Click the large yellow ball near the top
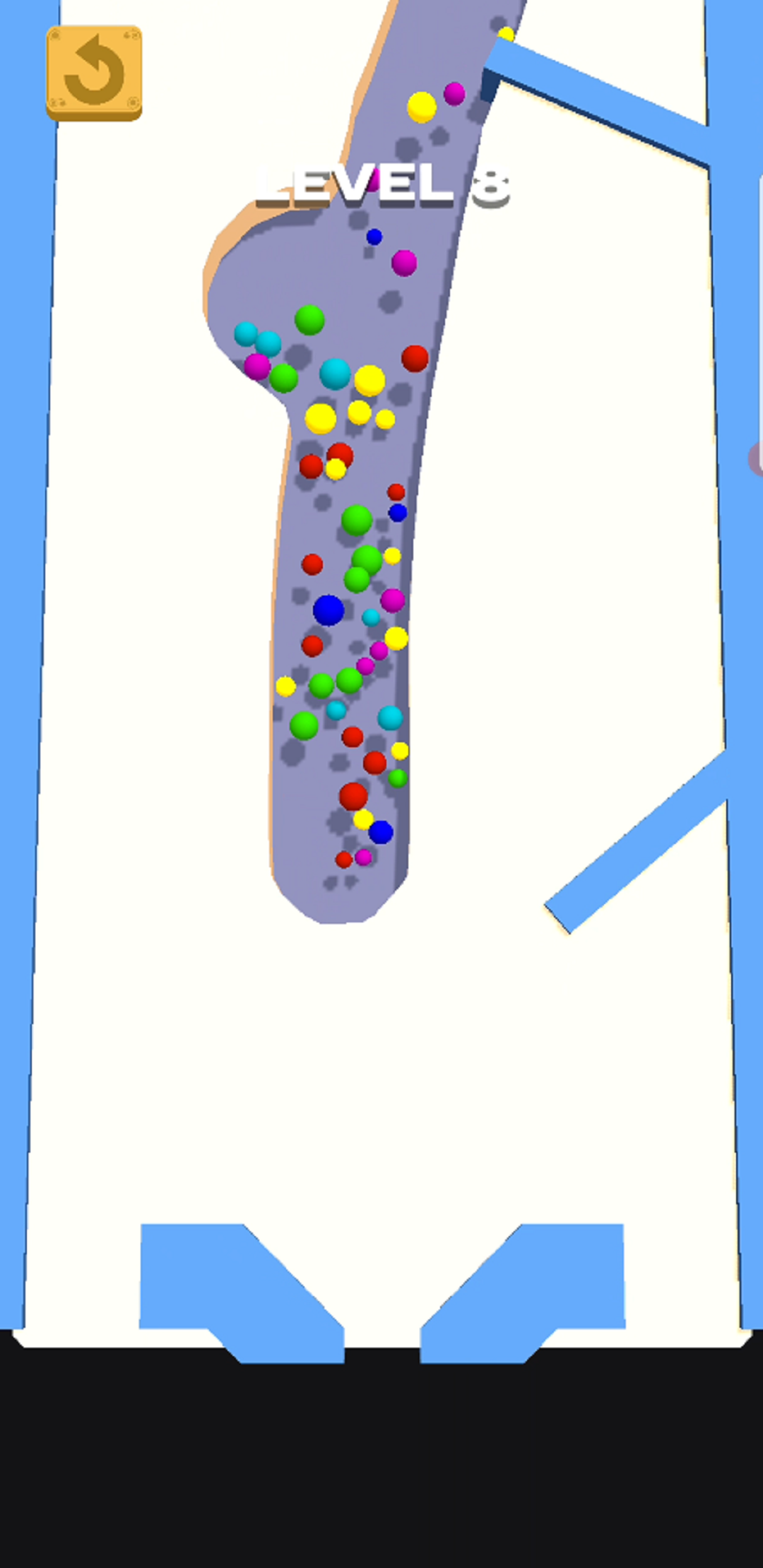The image size is (763, 1568). [x=422, y=107]
